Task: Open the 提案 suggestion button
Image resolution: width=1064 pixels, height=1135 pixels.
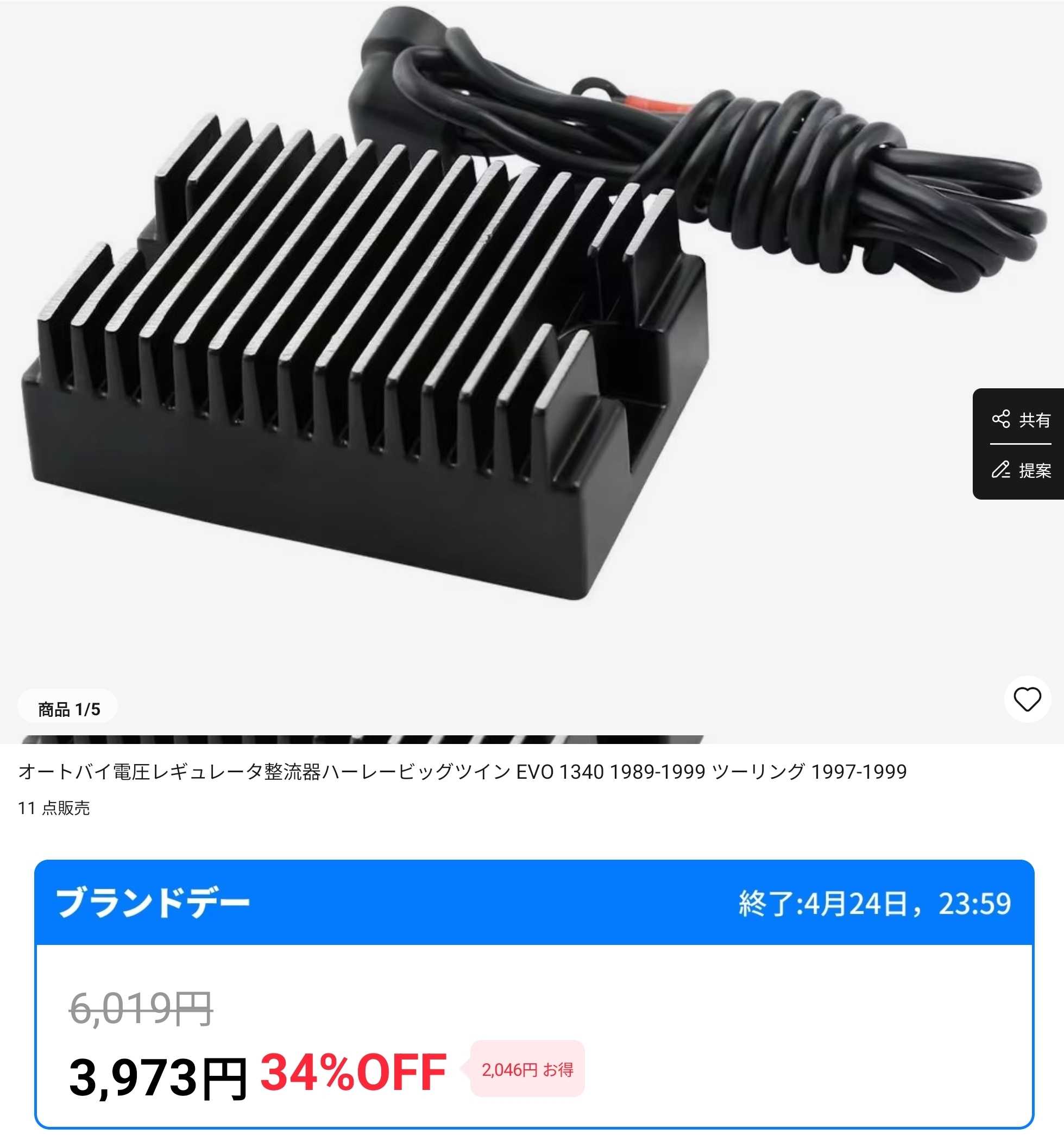Action: click(x=1021, y=470)
